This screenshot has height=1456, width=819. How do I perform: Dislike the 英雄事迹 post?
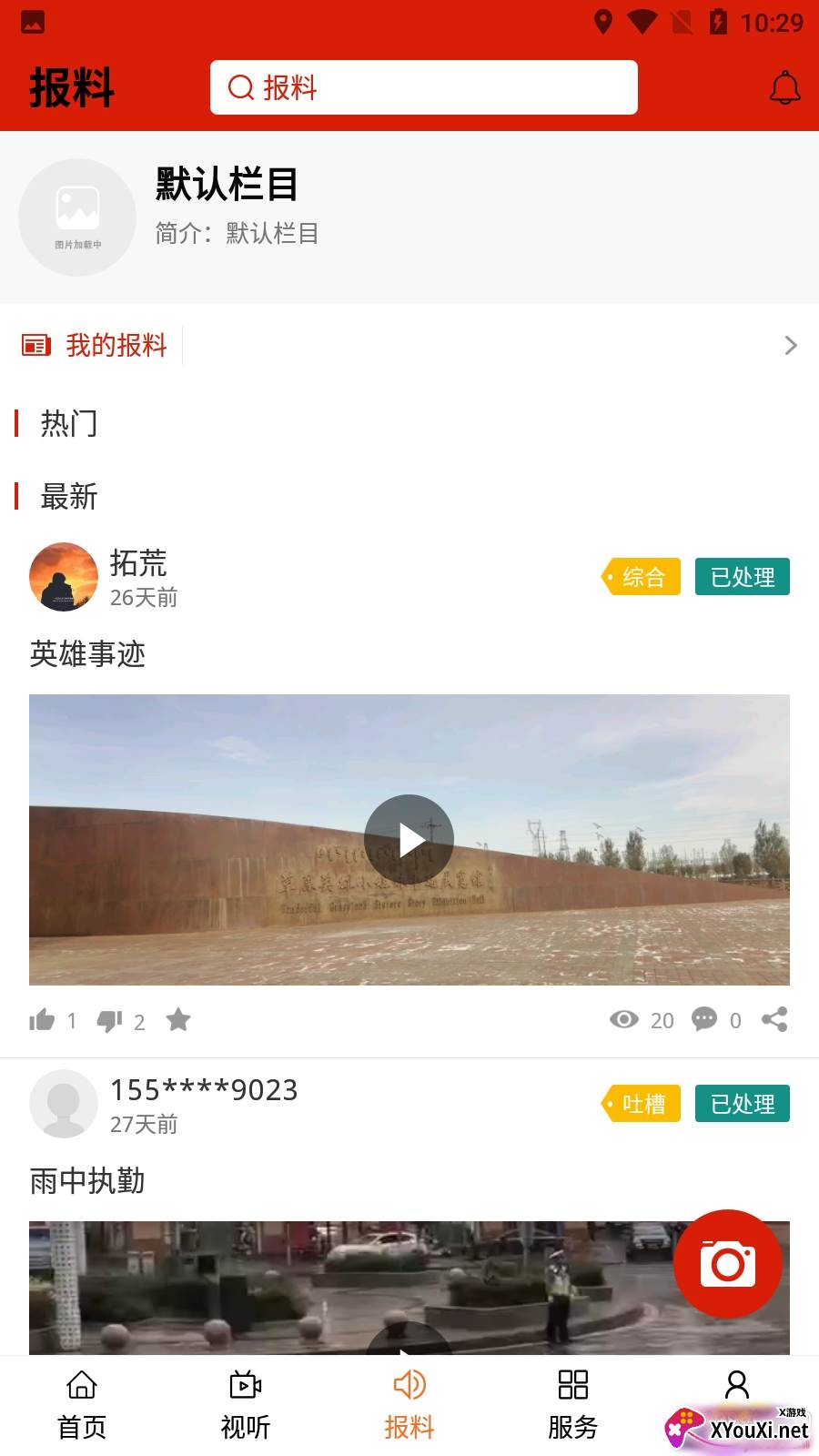[x=109, y=1021]
